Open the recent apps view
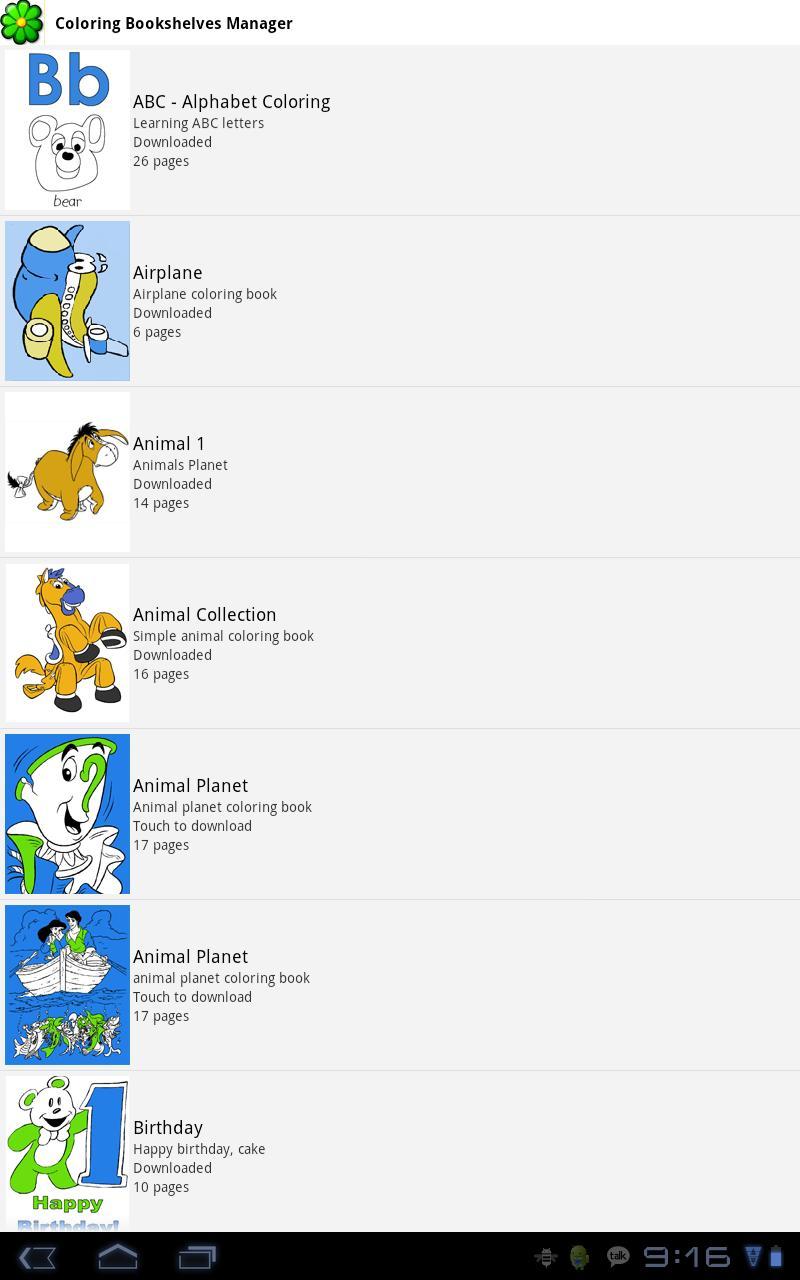800x1280 pixels. pyautogui.click(x=197, y=1257)
